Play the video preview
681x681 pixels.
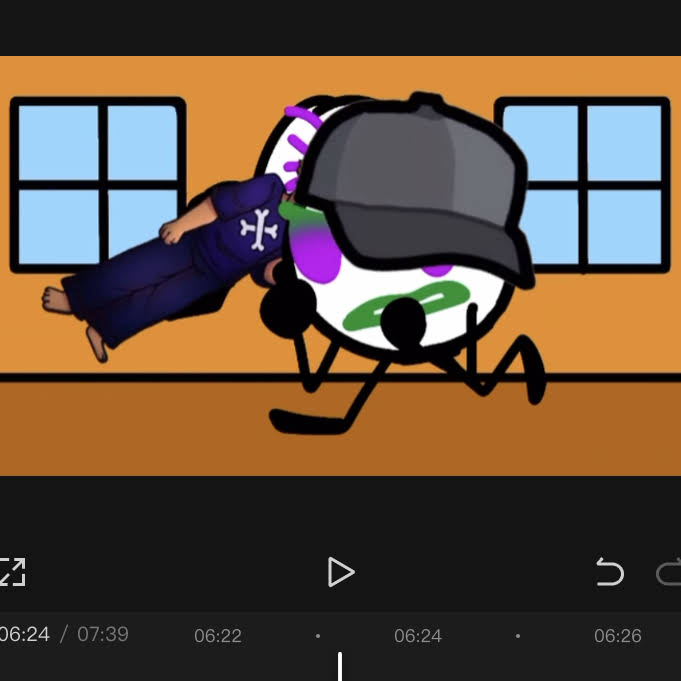coord(341,572)
